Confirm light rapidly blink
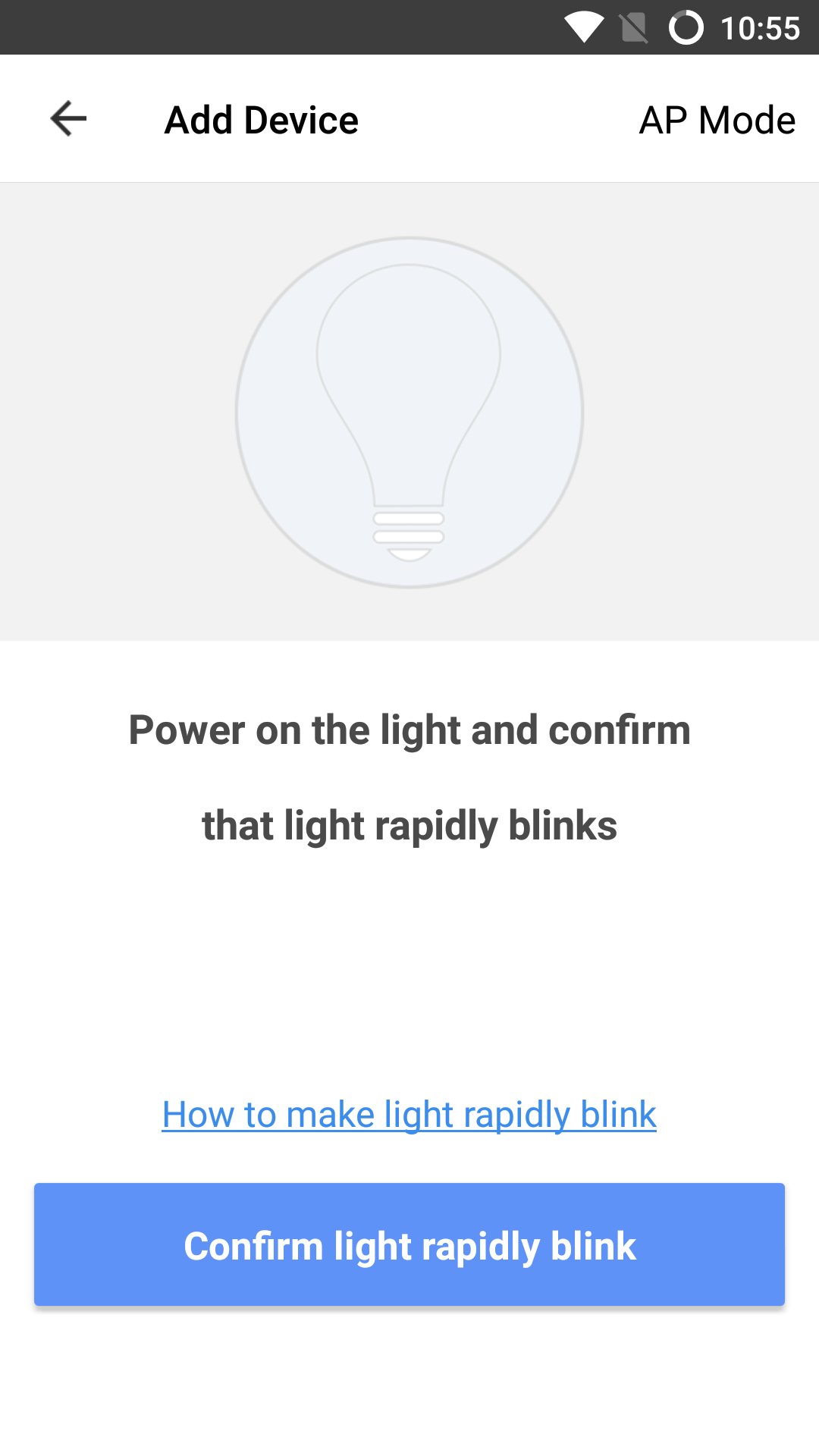The width and height of the screenshot is (819, 1456). 409,1245
